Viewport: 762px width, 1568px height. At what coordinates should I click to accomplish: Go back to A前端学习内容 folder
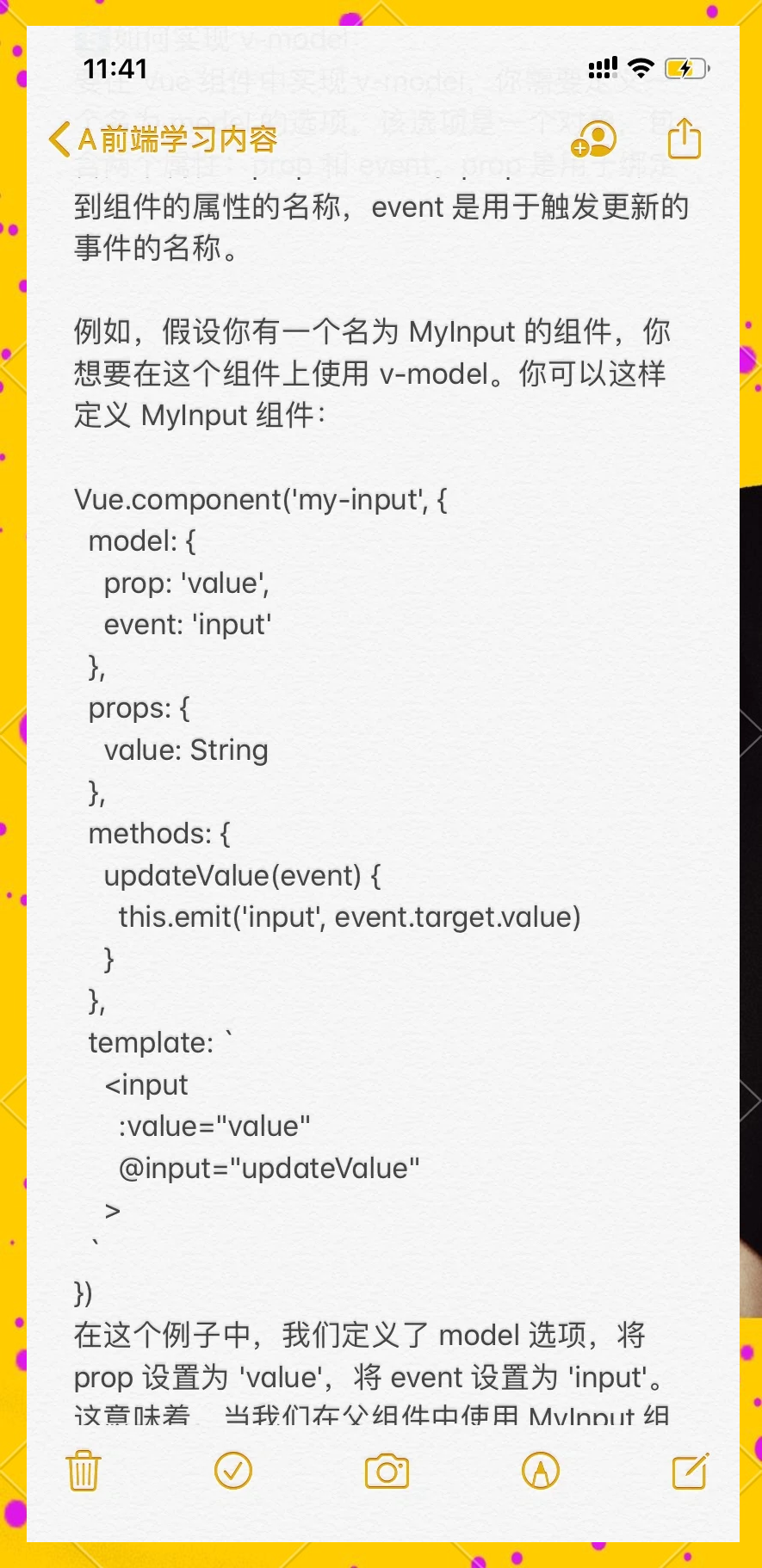[x=164, y=139]
